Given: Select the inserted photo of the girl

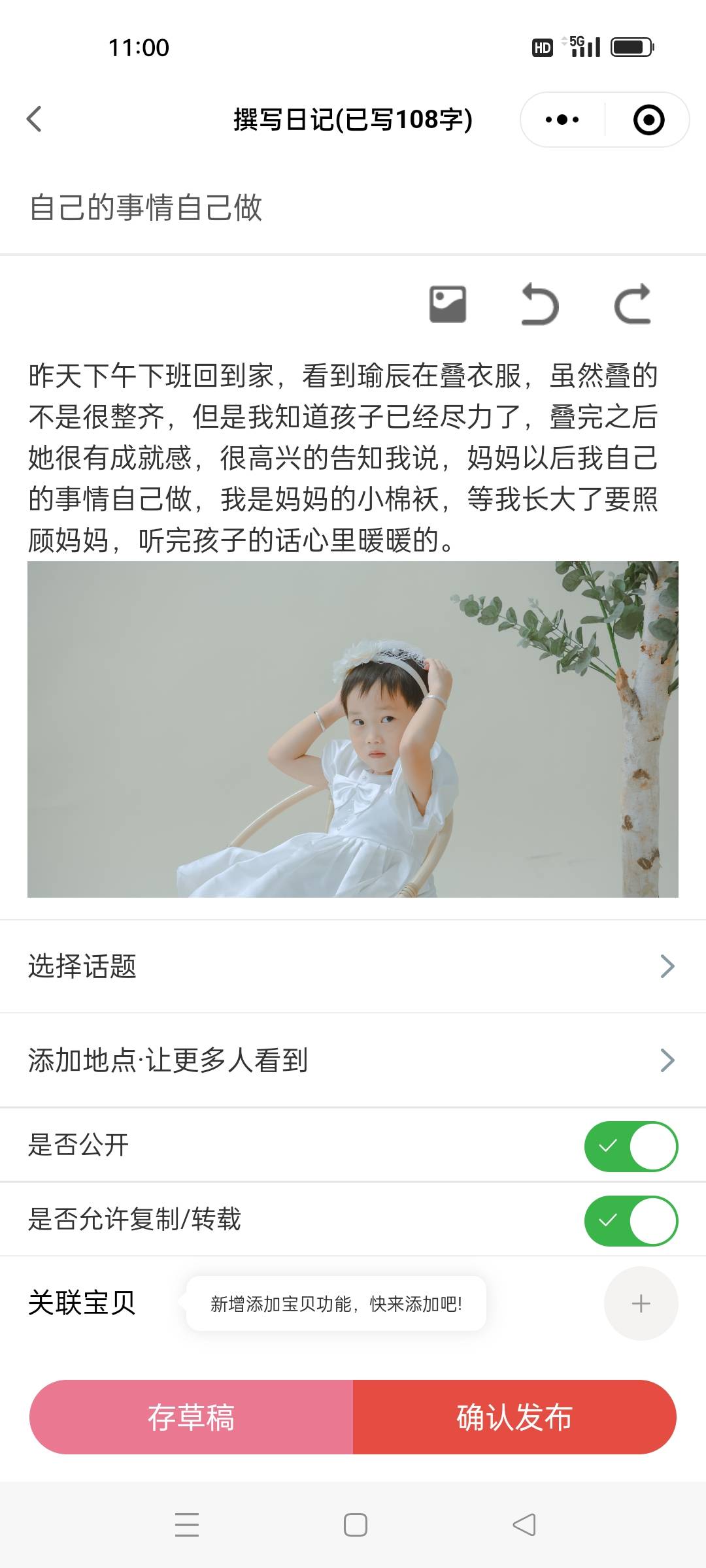Looking at the screenshot, I should point(353,729).
